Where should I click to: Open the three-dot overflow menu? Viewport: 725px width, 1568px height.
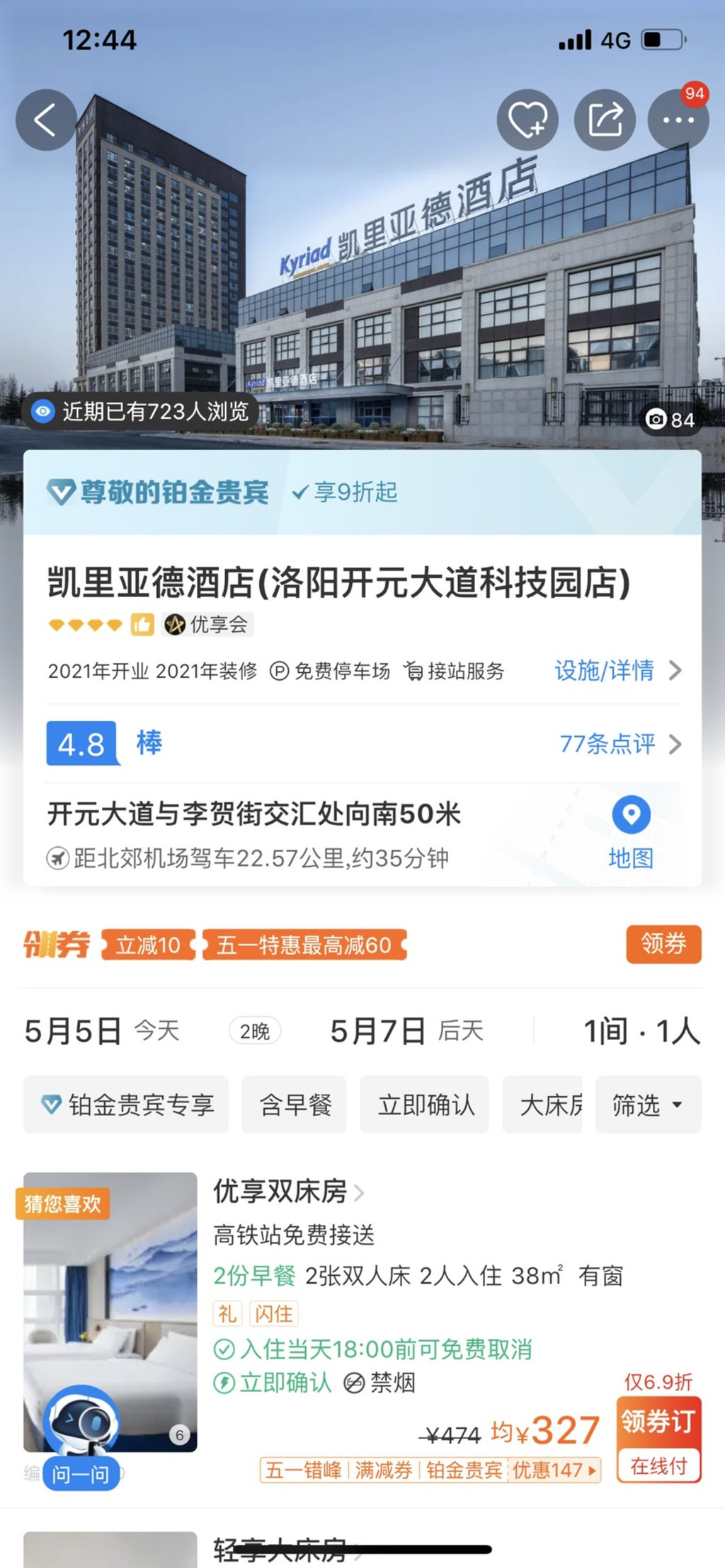(x=678, y=120)
